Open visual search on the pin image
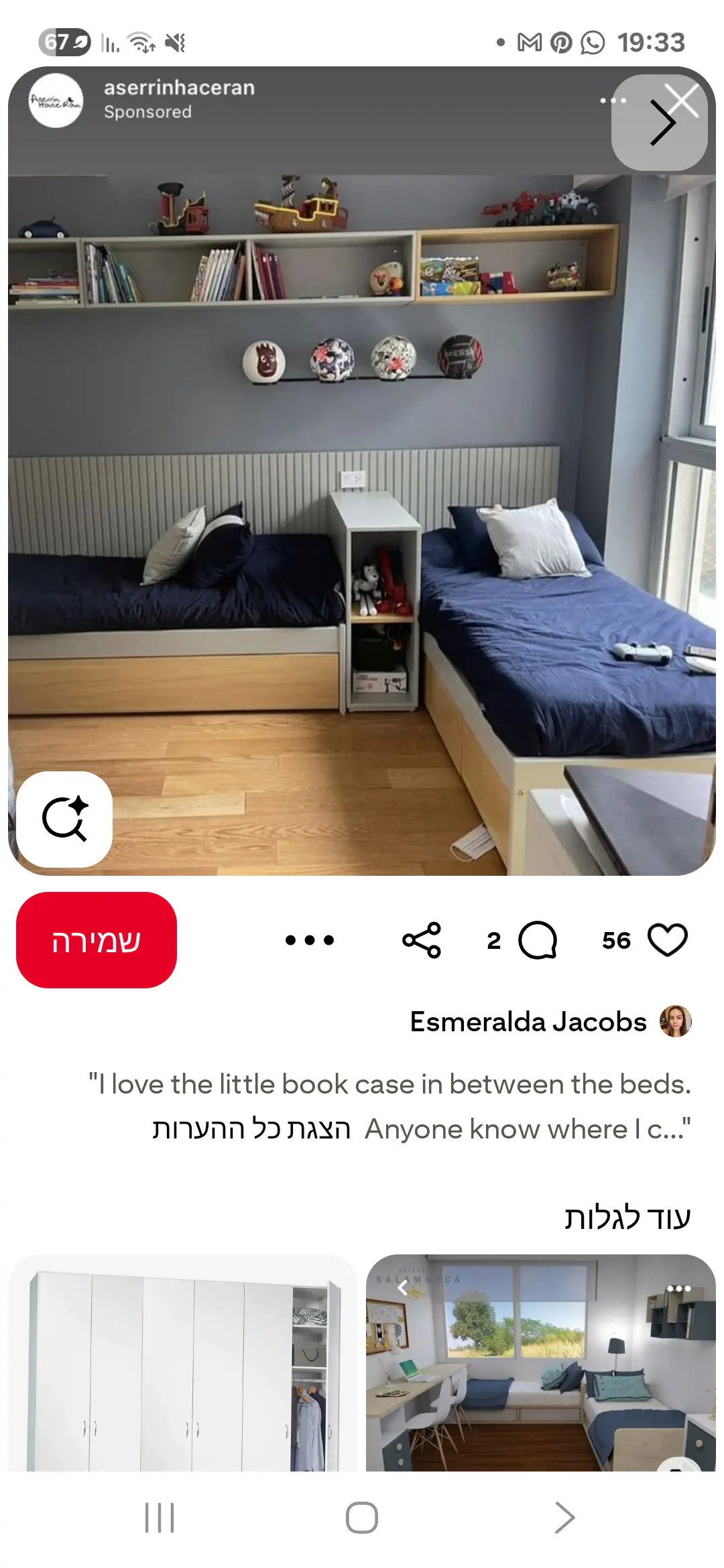724x1568 pixels. pyautogui.click(x=64, y=818)
